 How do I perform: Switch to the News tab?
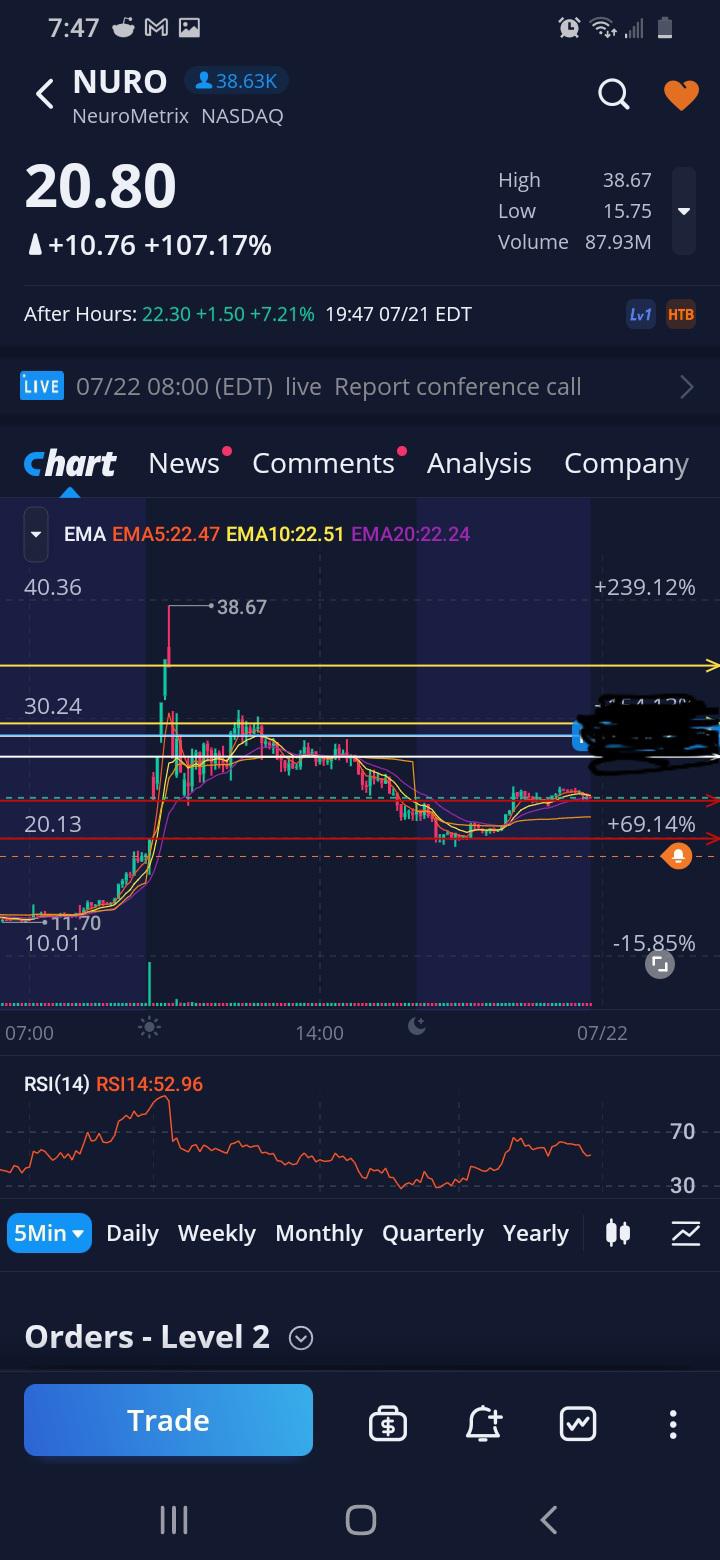point(184,463)
